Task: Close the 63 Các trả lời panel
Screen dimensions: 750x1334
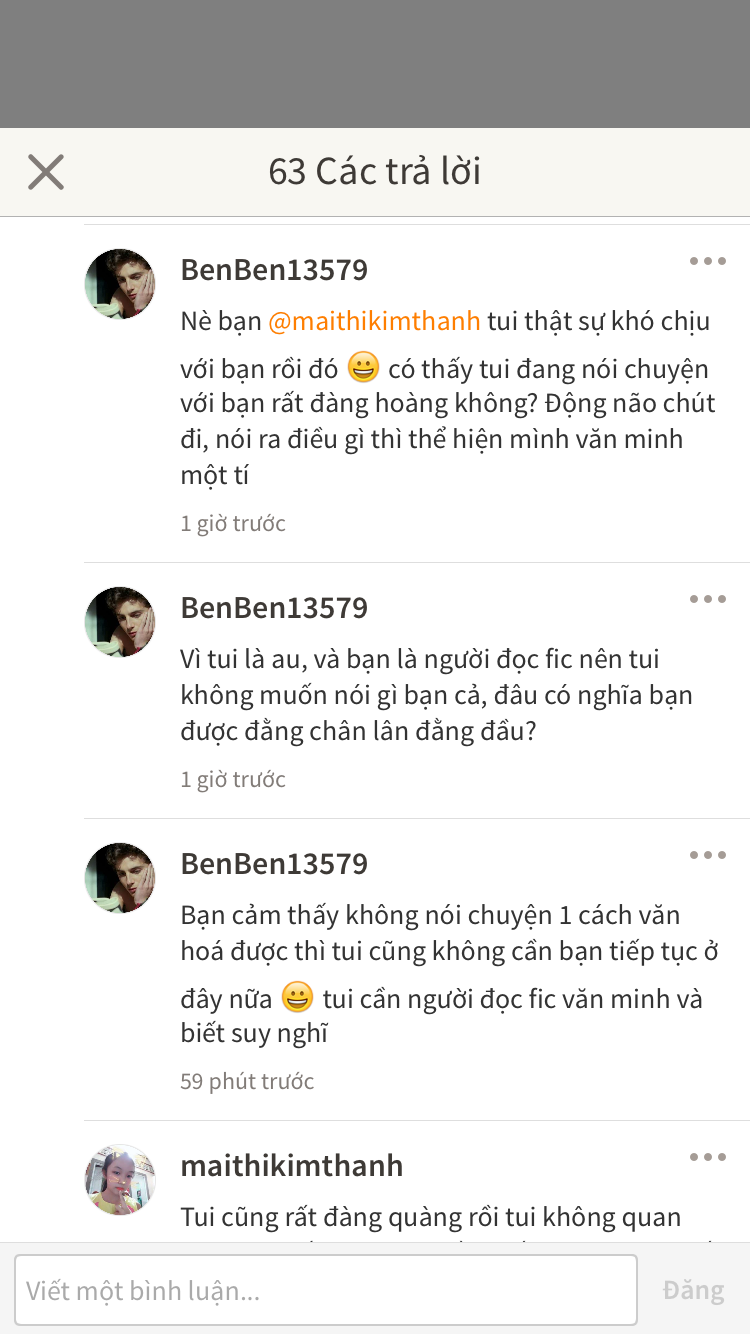Action: [x=46, y=172]
